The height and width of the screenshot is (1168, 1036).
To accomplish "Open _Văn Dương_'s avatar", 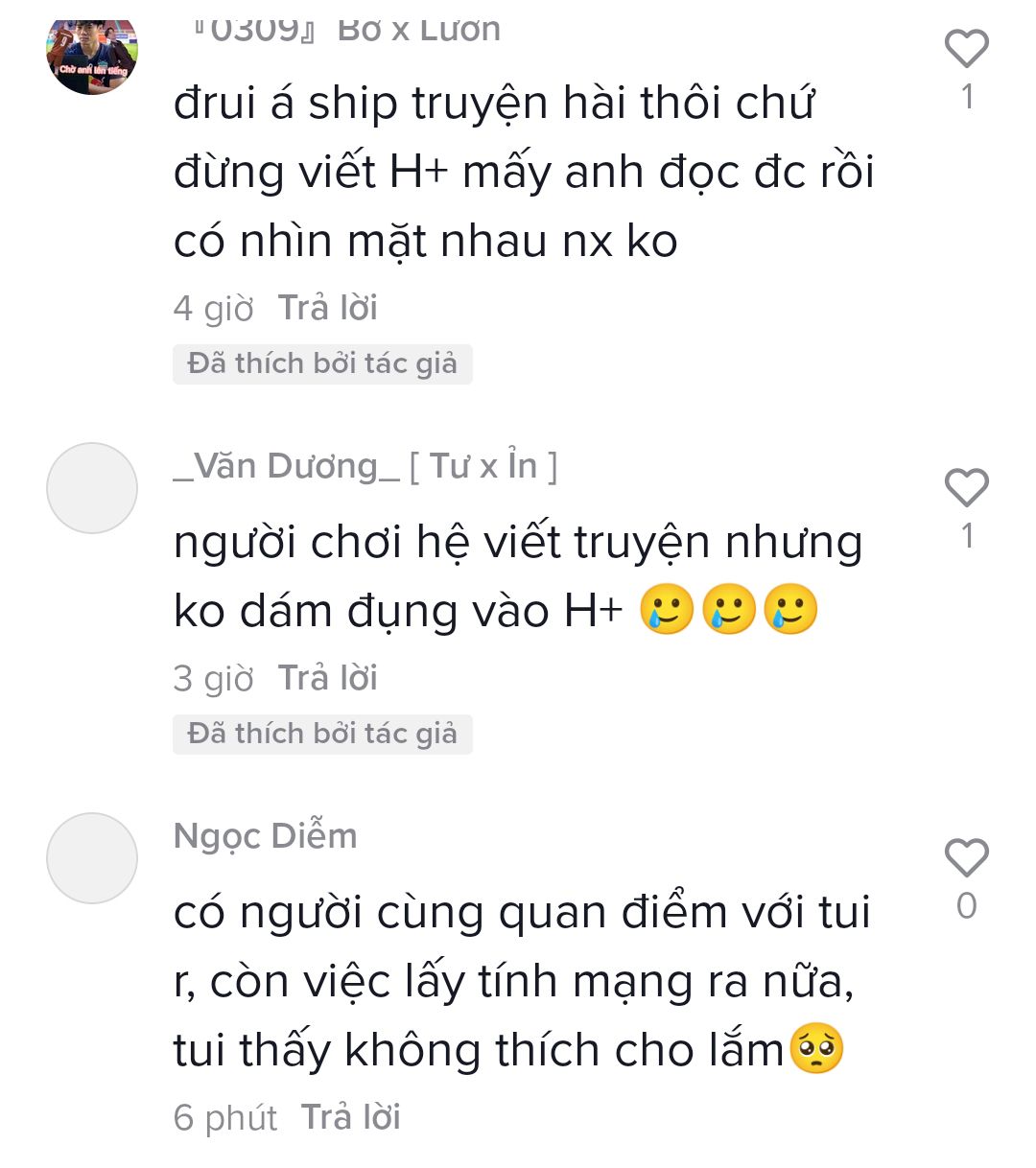I will 92,488.
